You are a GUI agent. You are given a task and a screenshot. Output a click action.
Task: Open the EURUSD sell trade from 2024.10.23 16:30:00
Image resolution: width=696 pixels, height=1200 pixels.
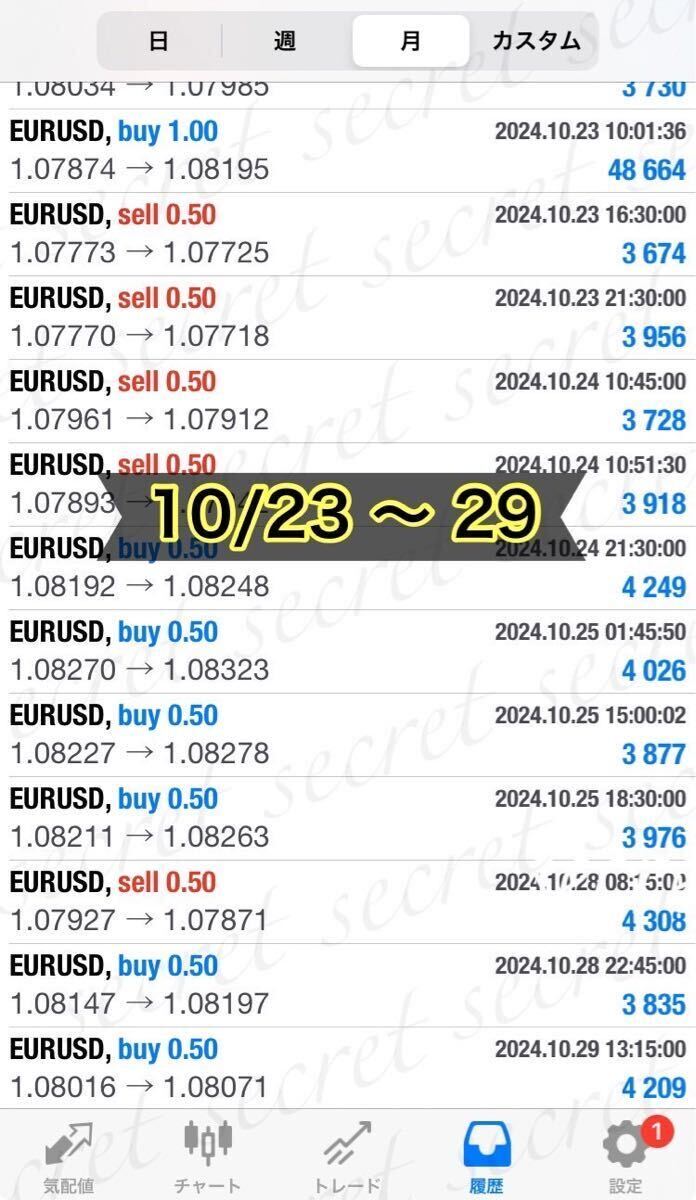click(x=348, y=235)
